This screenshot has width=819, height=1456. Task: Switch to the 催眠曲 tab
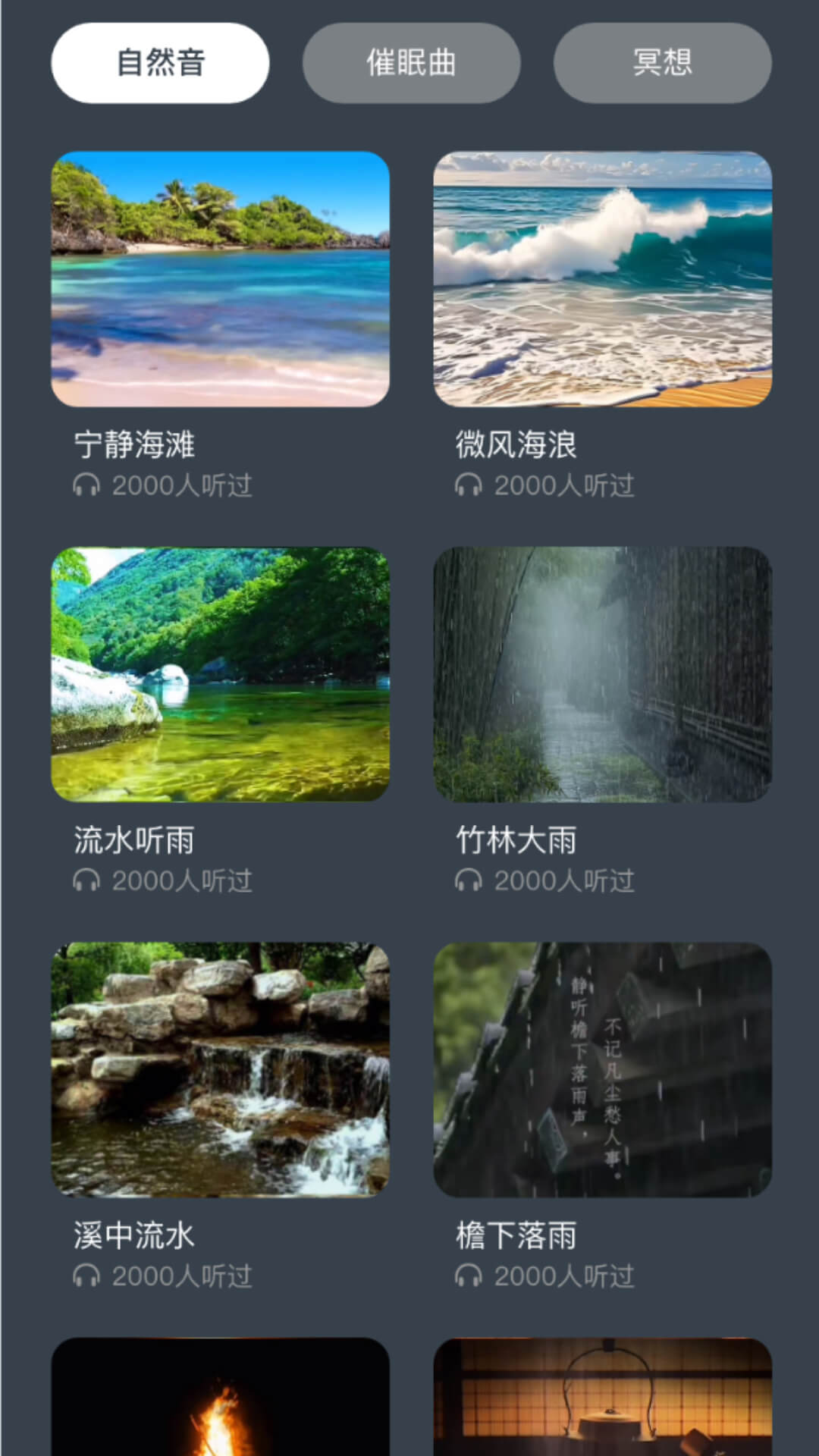pos(411,64)
